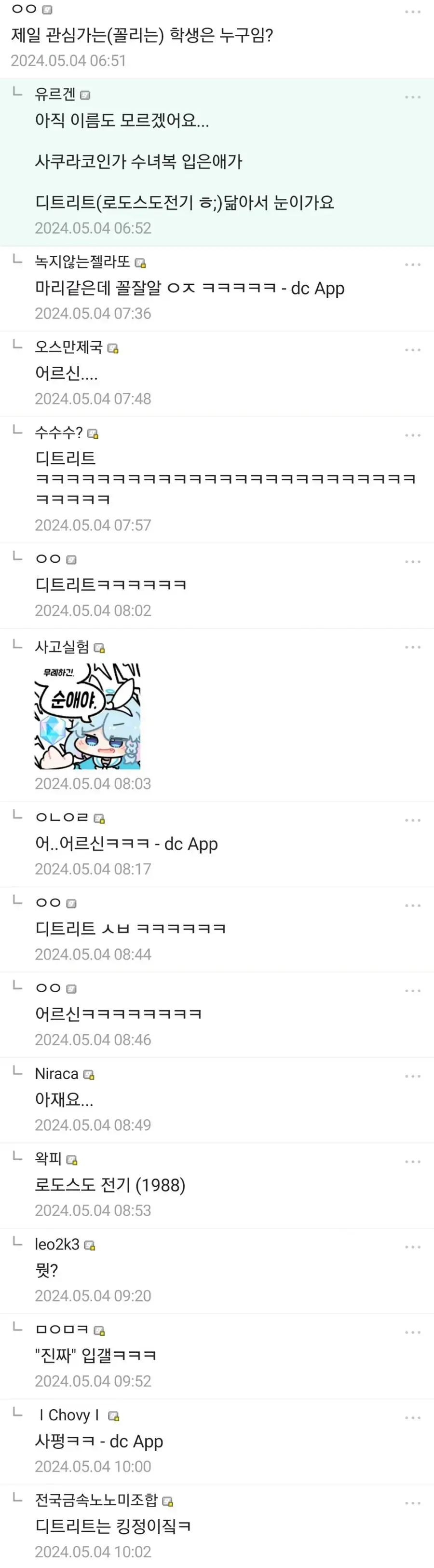Open options for 녹지않는젤라또's comment
This screenshot has height=1568, width=434.
coord(413,265)
